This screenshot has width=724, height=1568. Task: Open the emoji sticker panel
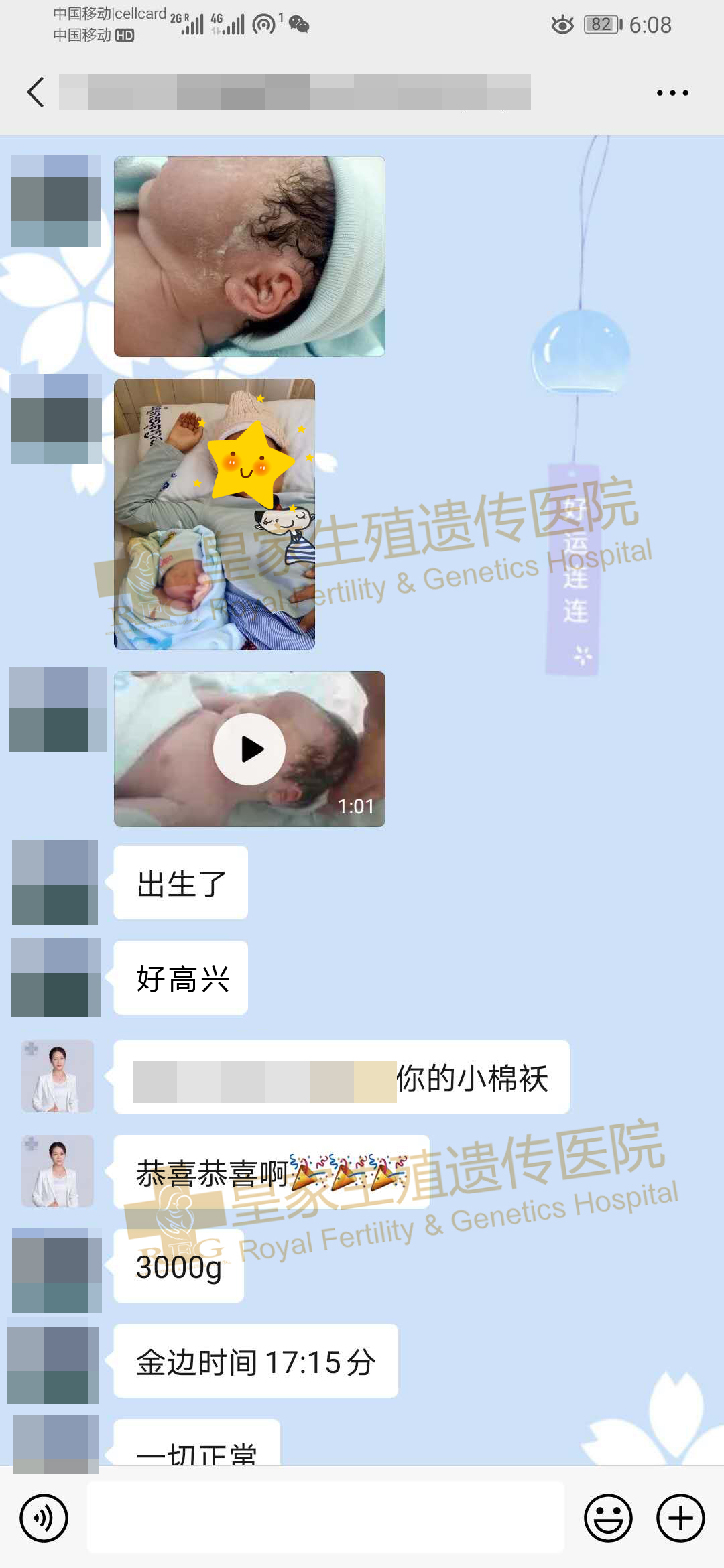(608, 1518)
